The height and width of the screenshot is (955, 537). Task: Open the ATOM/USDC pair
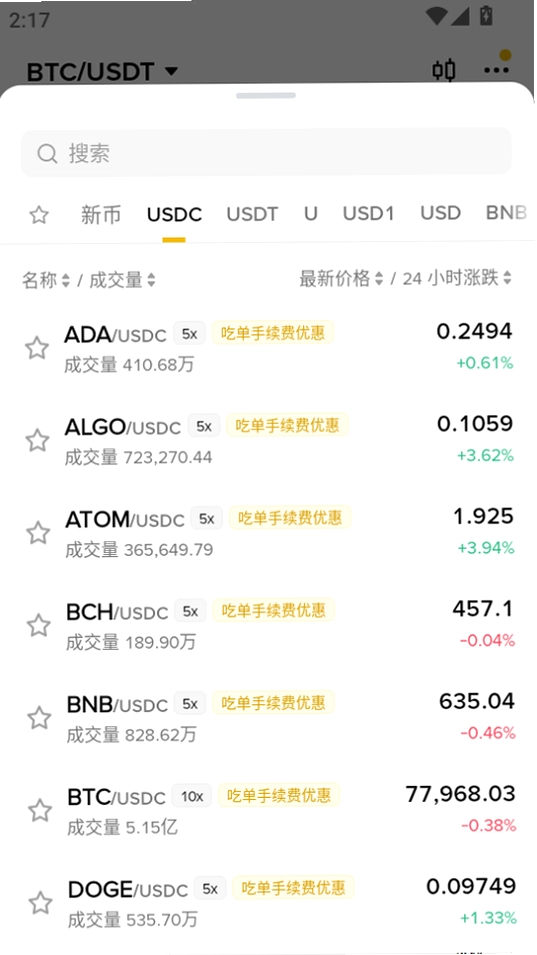click(x=268, y=533)
